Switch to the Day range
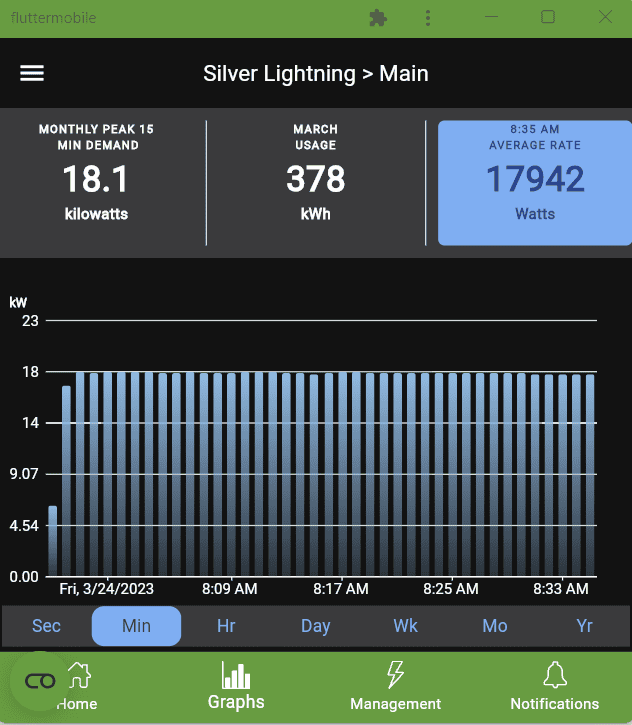632x725 pixels. [315, 626]
